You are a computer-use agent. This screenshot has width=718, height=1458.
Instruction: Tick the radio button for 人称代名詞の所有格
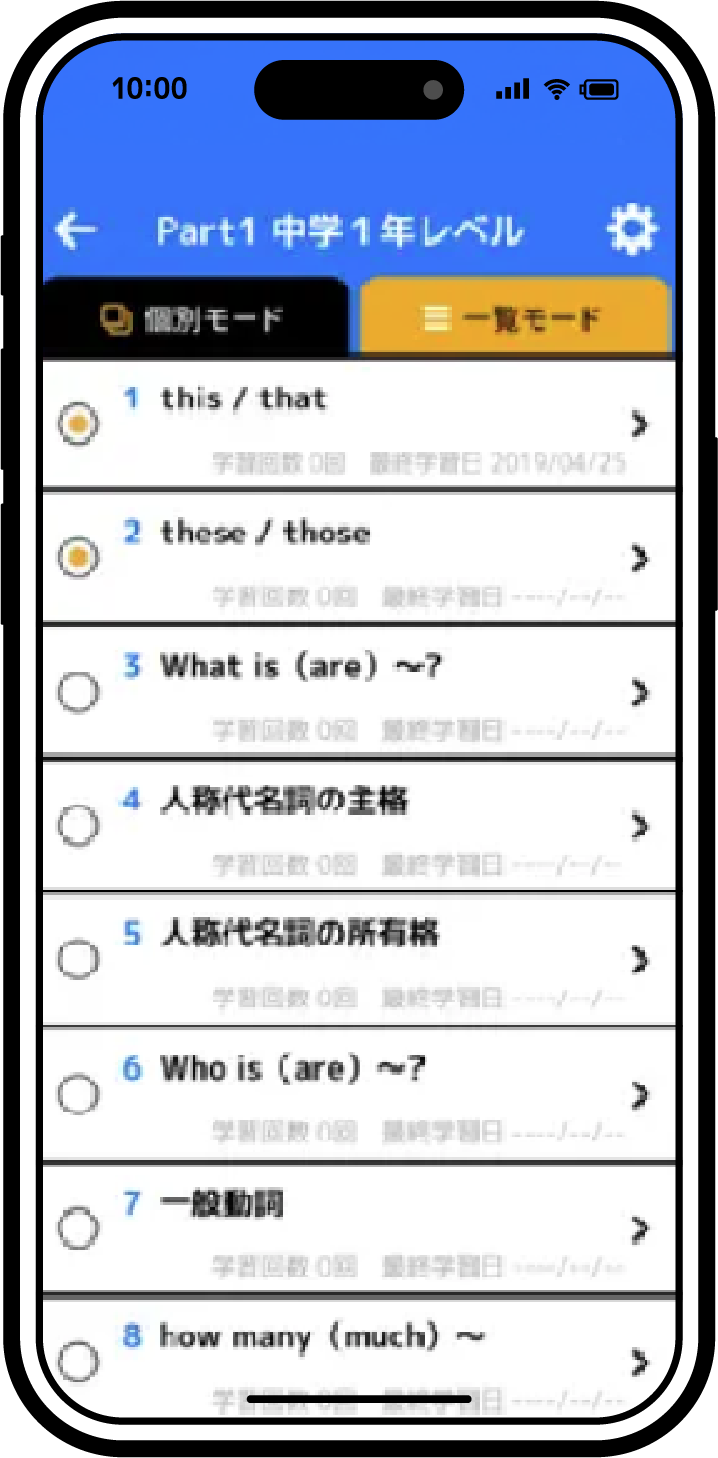79,960
